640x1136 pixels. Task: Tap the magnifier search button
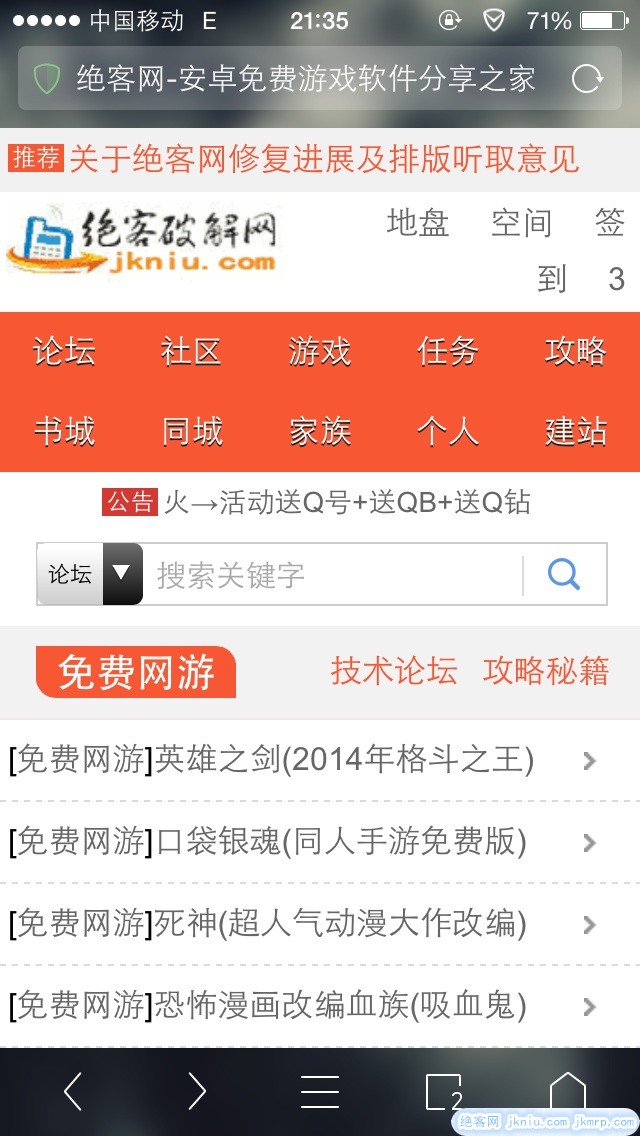[x=564, y=574]
